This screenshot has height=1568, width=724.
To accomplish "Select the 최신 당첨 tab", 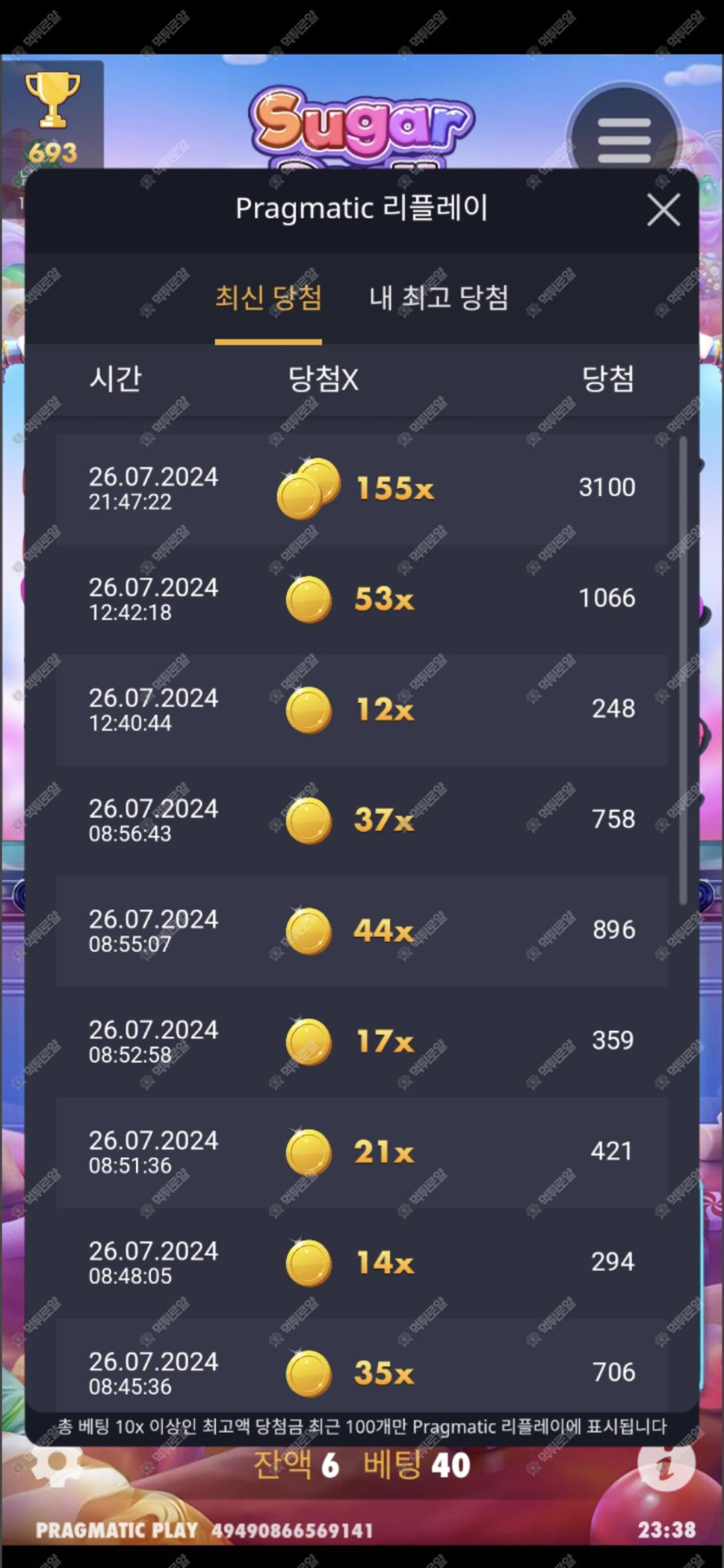I will (x=268, y=297).
